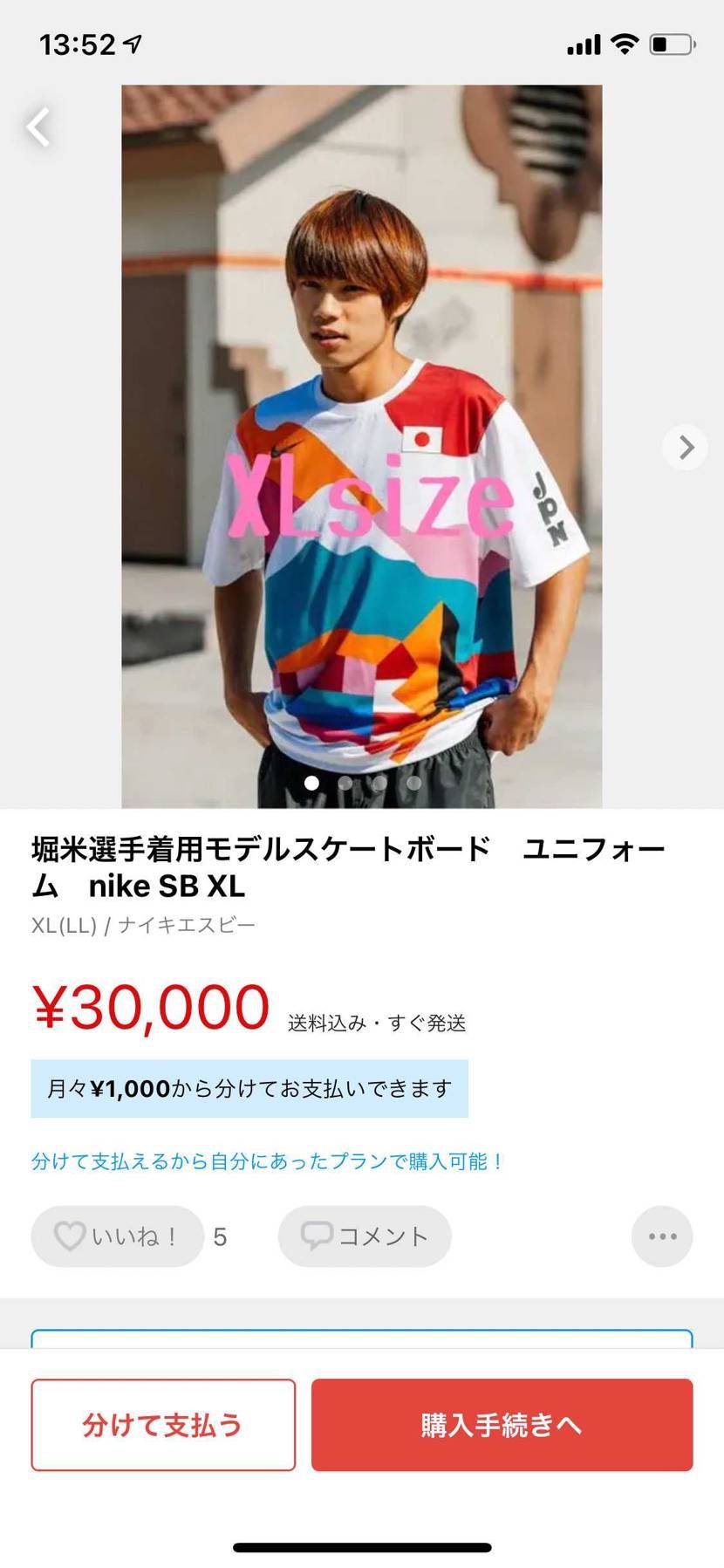Viewport: 724px width, 1568px height.
Task: Open the blue installment plan link
Action: [267, 1161]
